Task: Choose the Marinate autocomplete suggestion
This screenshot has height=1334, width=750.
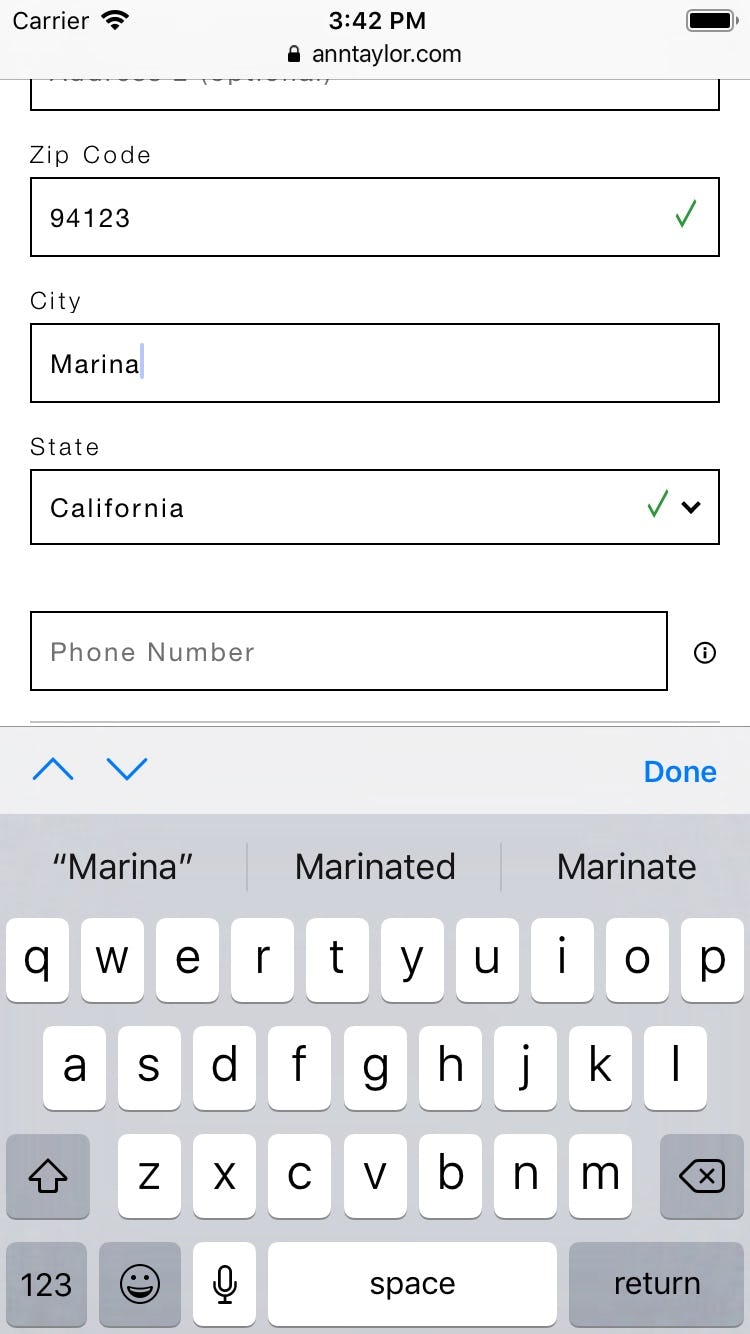Action: coord(627,866)
